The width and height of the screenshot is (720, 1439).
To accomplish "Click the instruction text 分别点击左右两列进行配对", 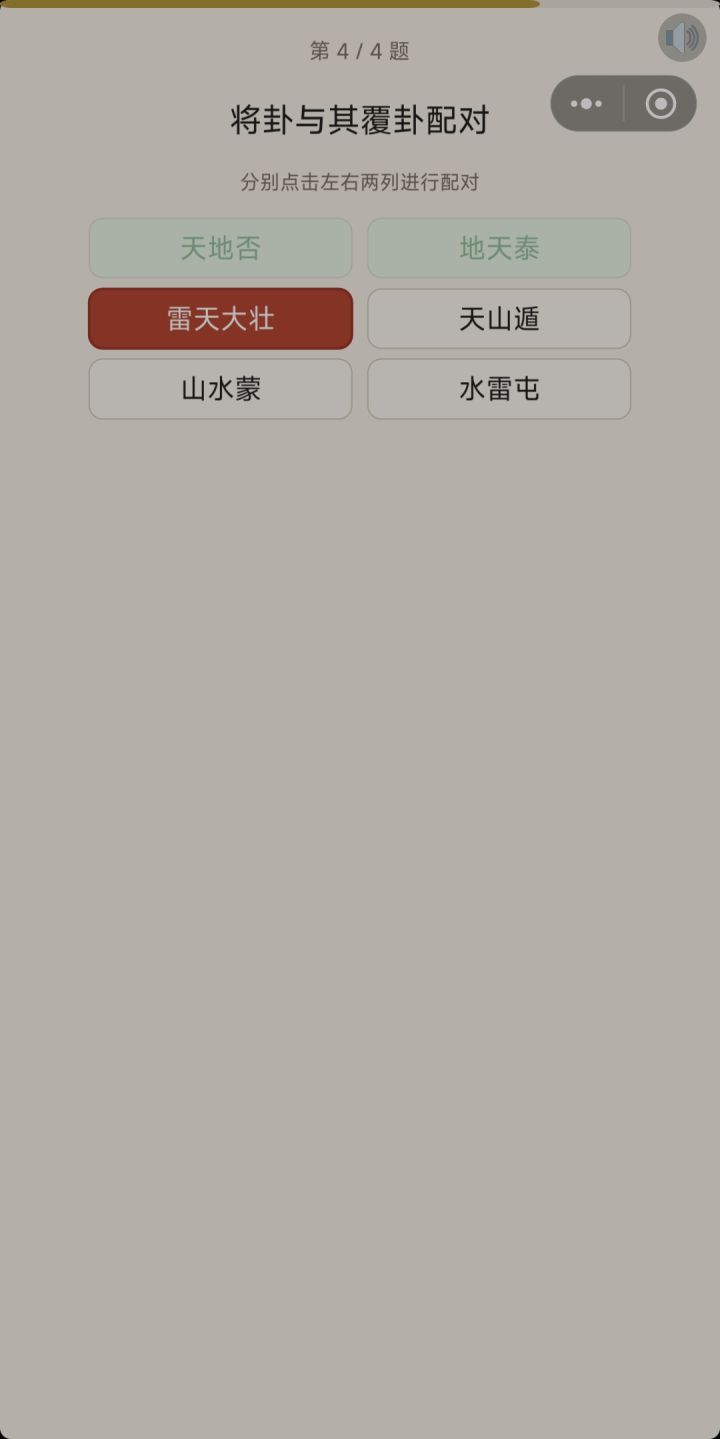I will (x=360, y=183).
